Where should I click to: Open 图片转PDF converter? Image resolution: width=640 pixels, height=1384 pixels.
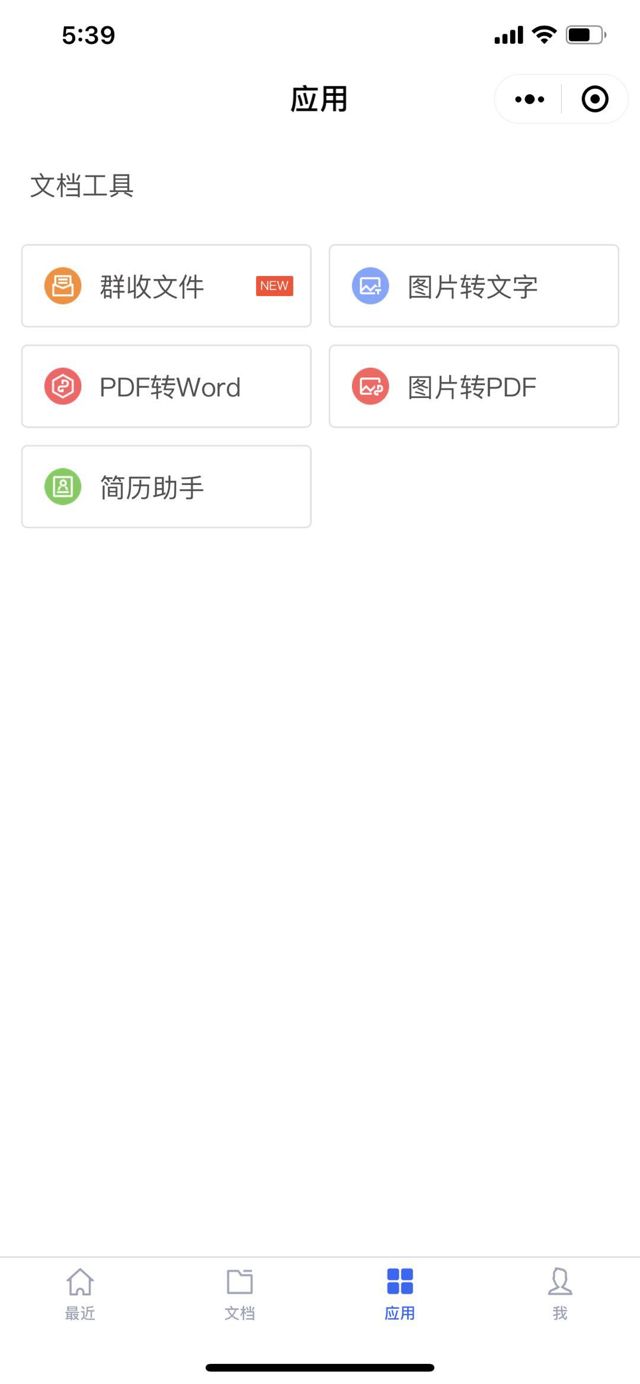(474, 386)
